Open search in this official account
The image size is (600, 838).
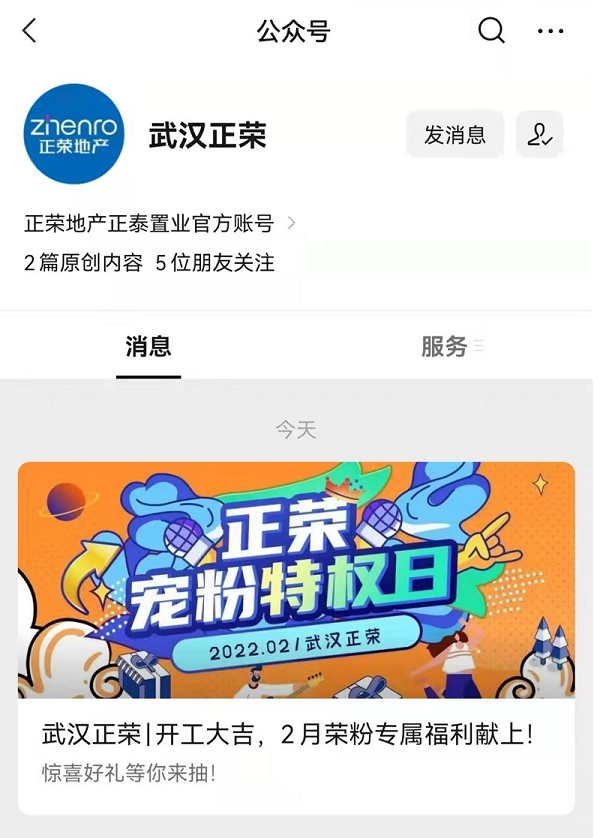(491, 31)
